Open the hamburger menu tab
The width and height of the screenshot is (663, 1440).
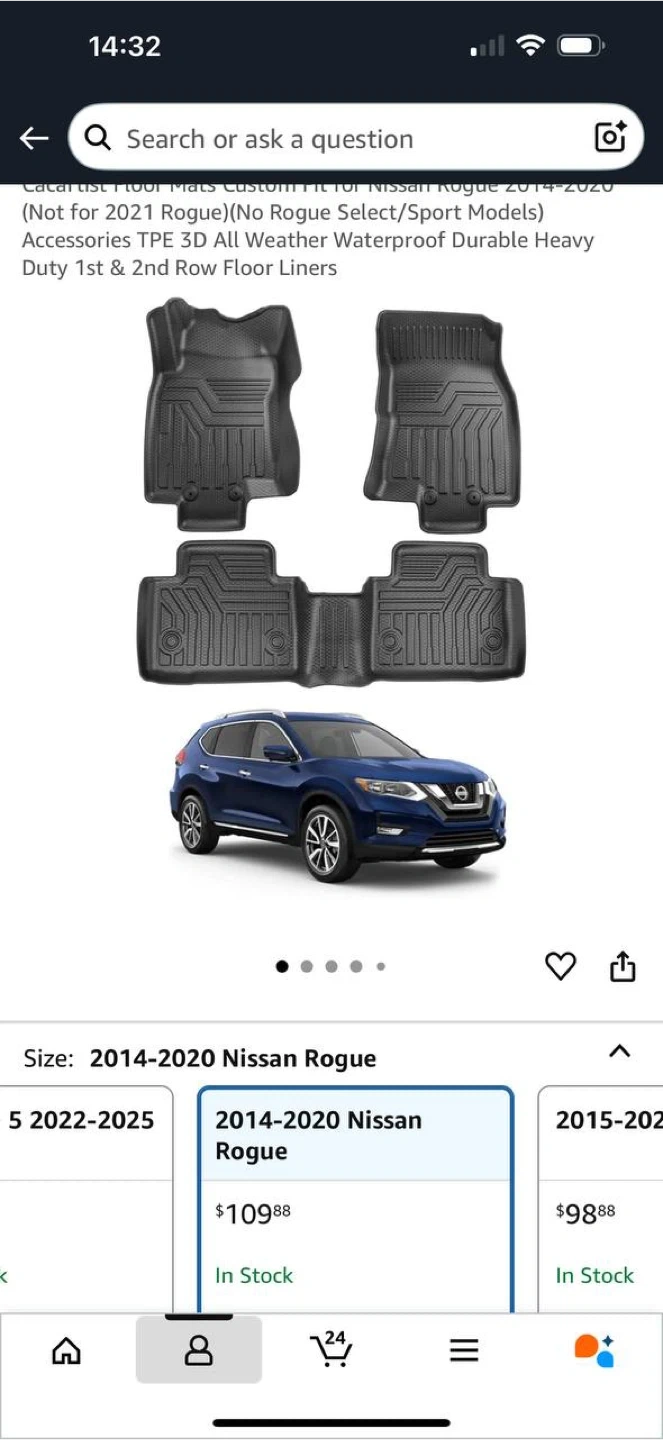coord(464,1351)
